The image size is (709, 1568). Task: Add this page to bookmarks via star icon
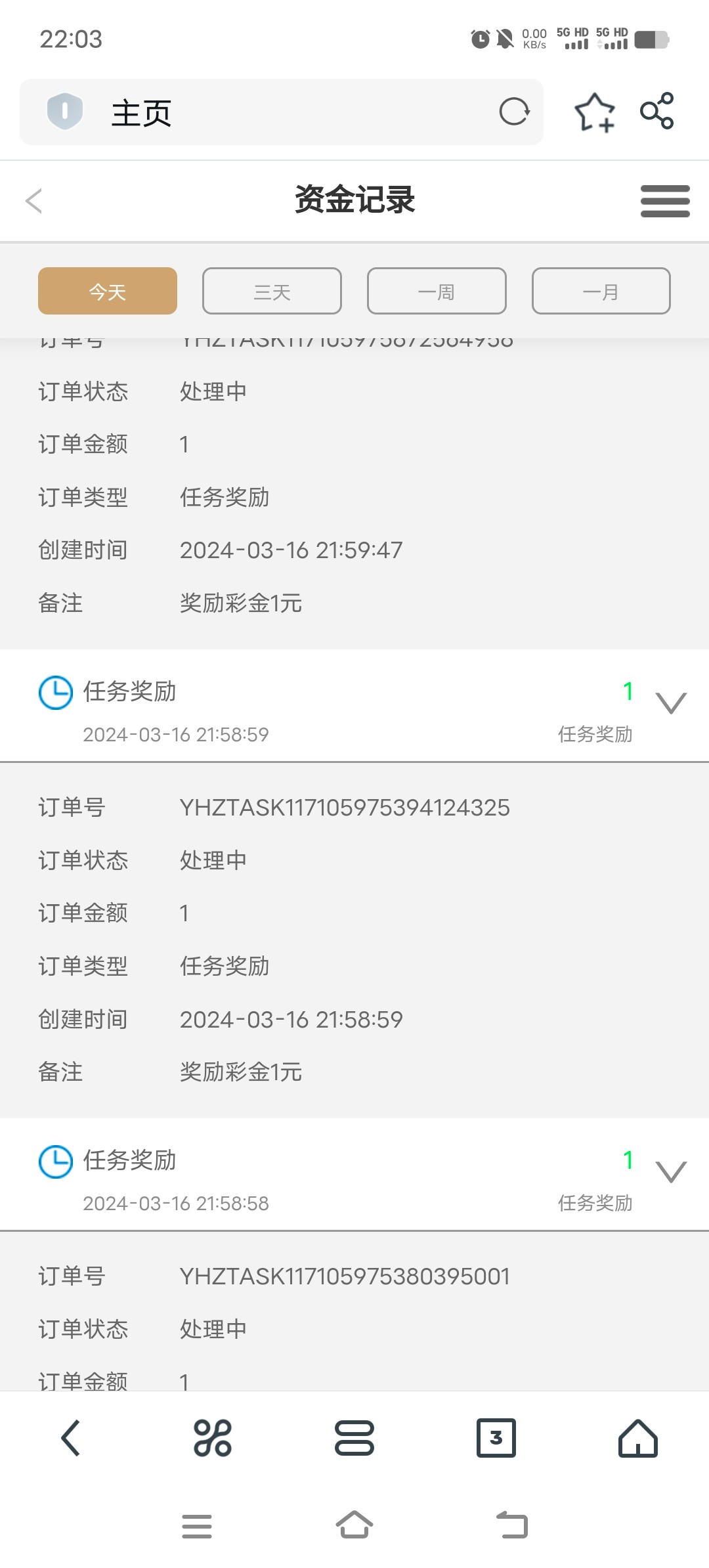pyautogui.click(x=596, y=112)
